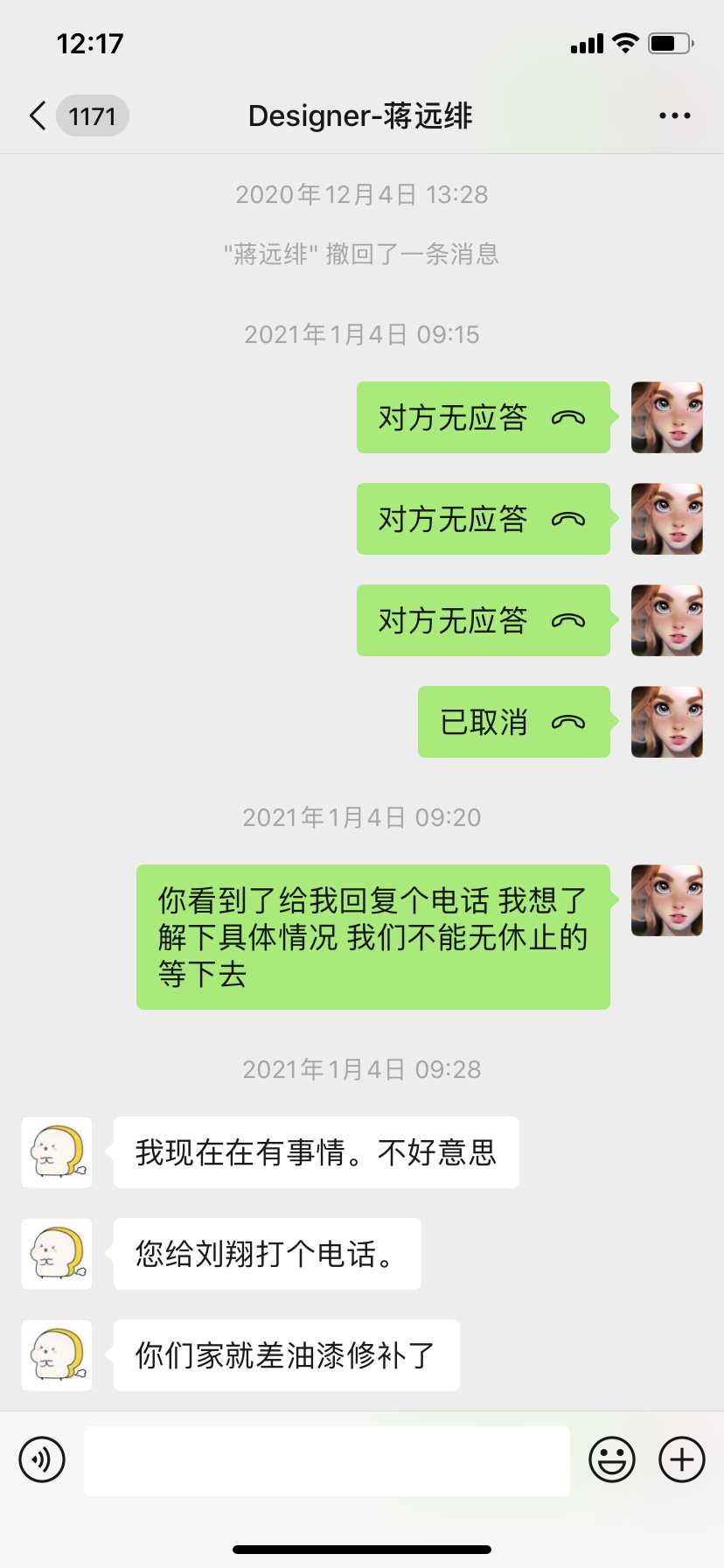View sender avatar beside 您给刘翔打个电话
The image size is (724, 1568).
click(57, 1254)
